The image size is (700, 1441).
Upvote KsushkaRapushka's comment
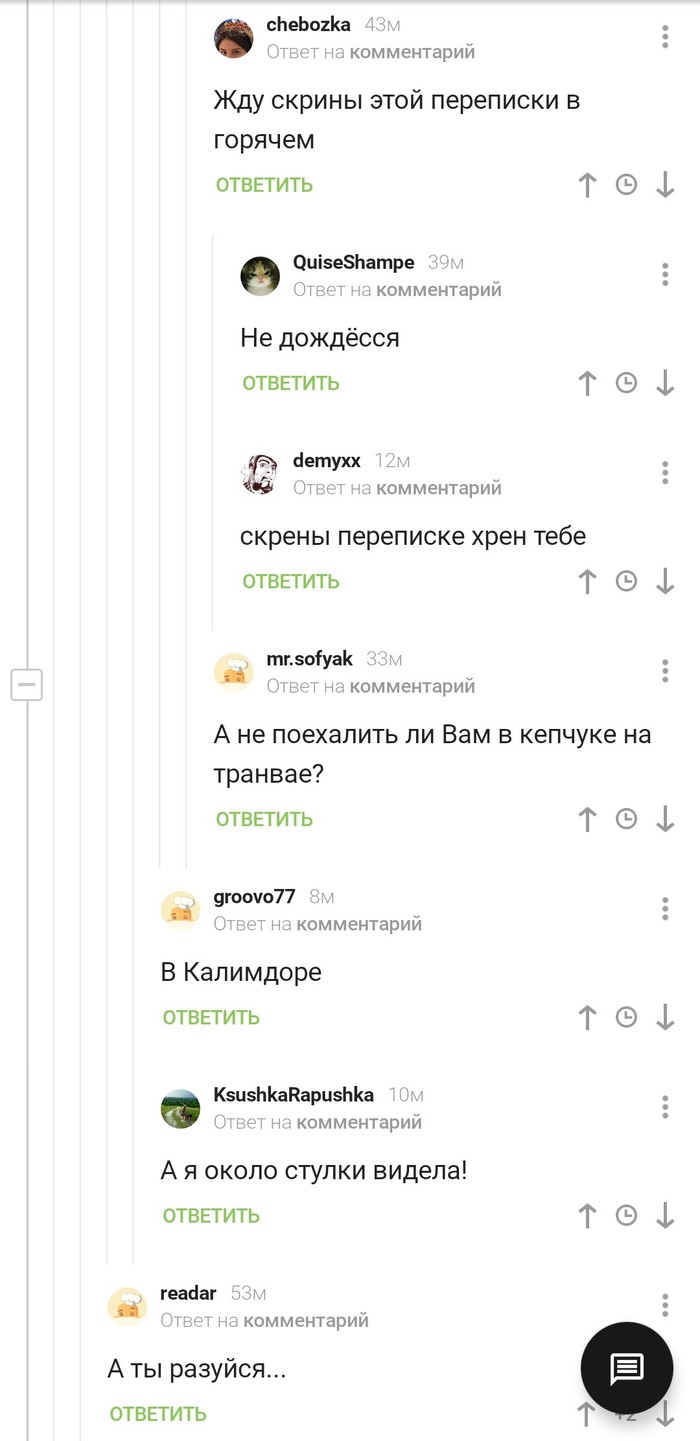point(587,1215)
